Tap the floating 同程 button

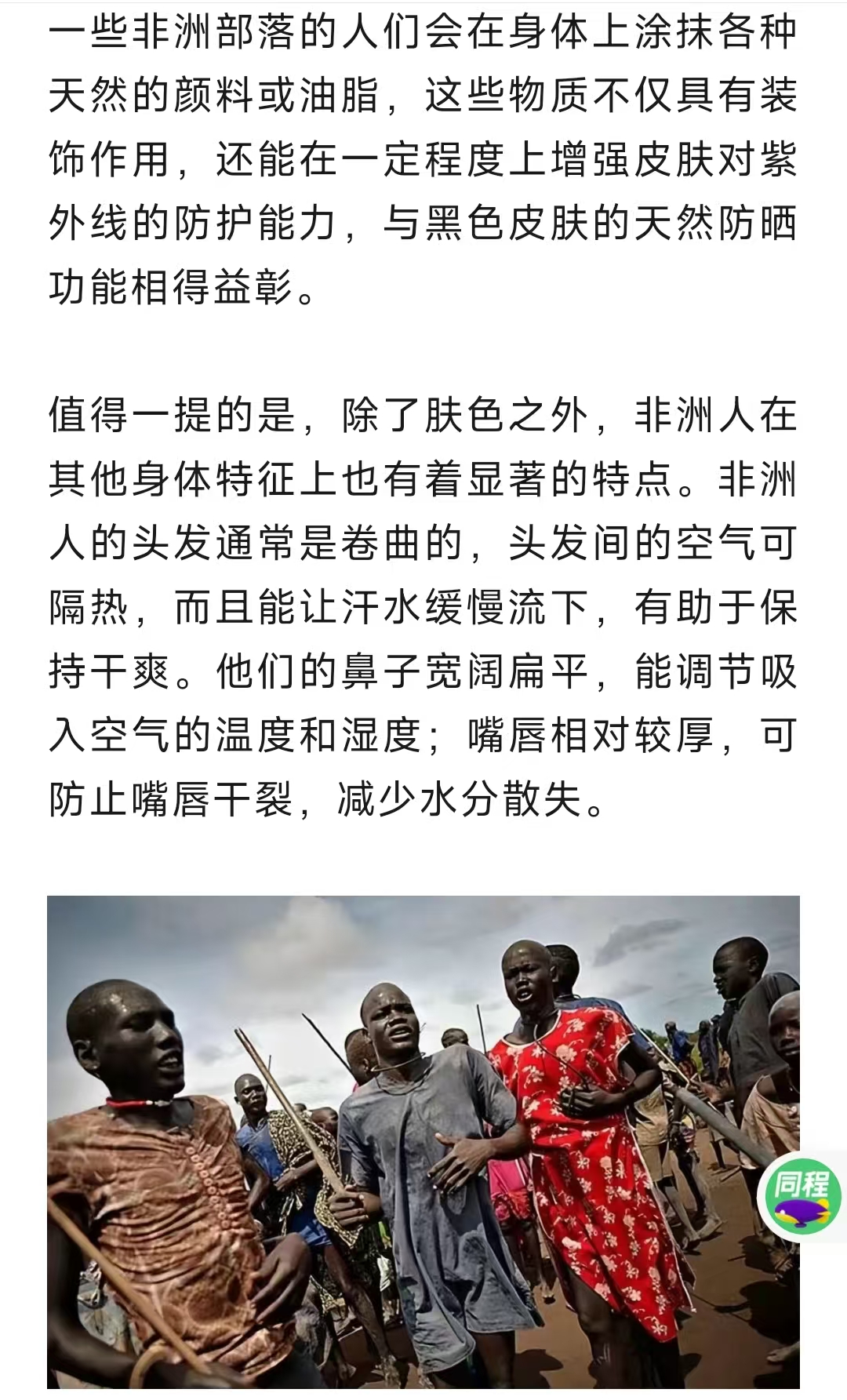pos(803,1197)
